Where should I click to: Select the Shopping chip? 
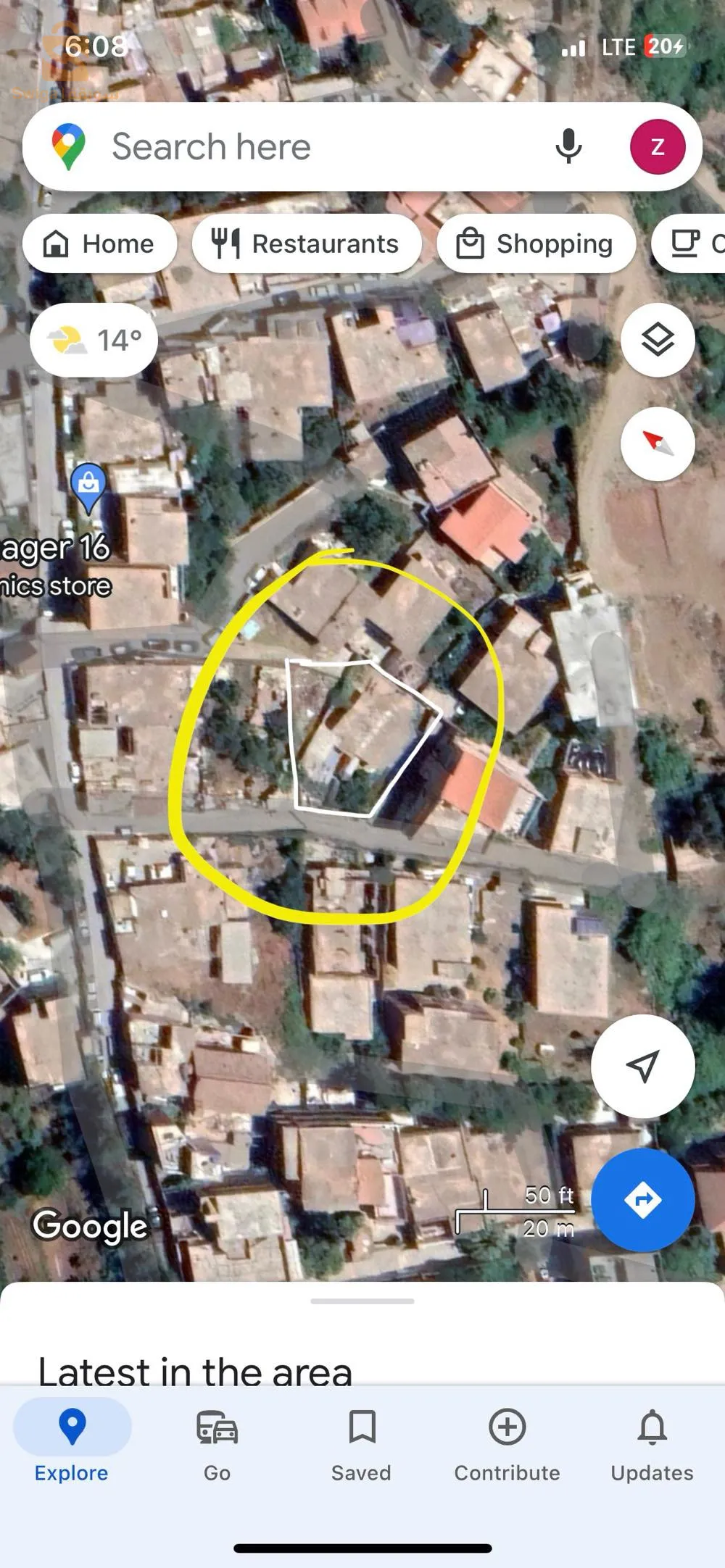tap(536, 244)
